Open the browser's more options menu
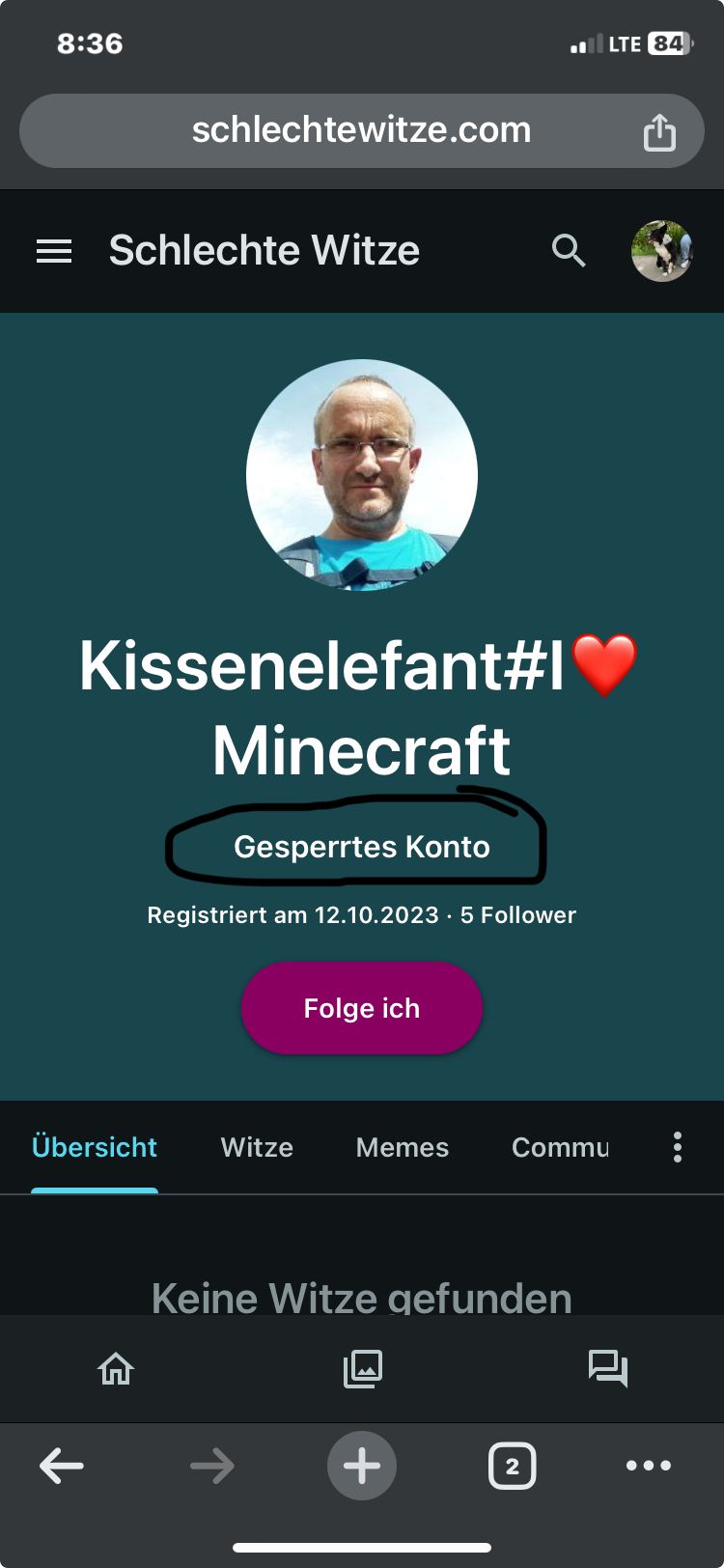This screenshot has height=1568, width=724. point(649,1466)
